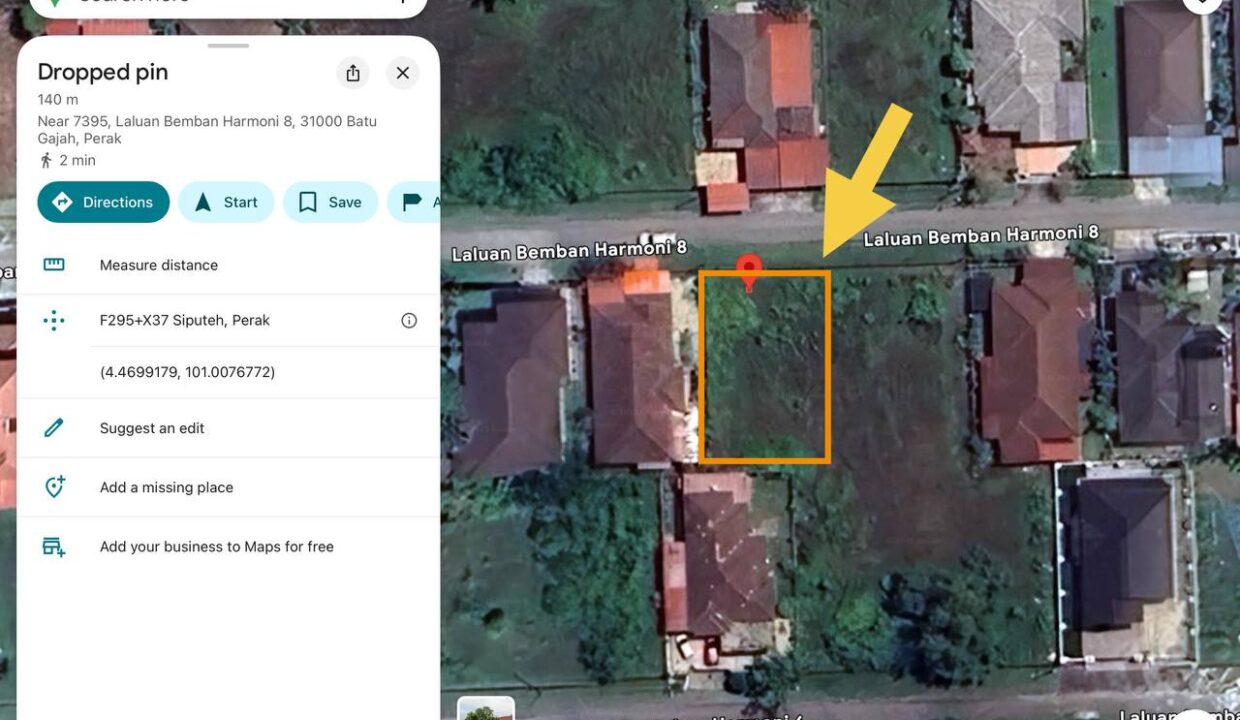Close the Dropped pin panel

403,73
